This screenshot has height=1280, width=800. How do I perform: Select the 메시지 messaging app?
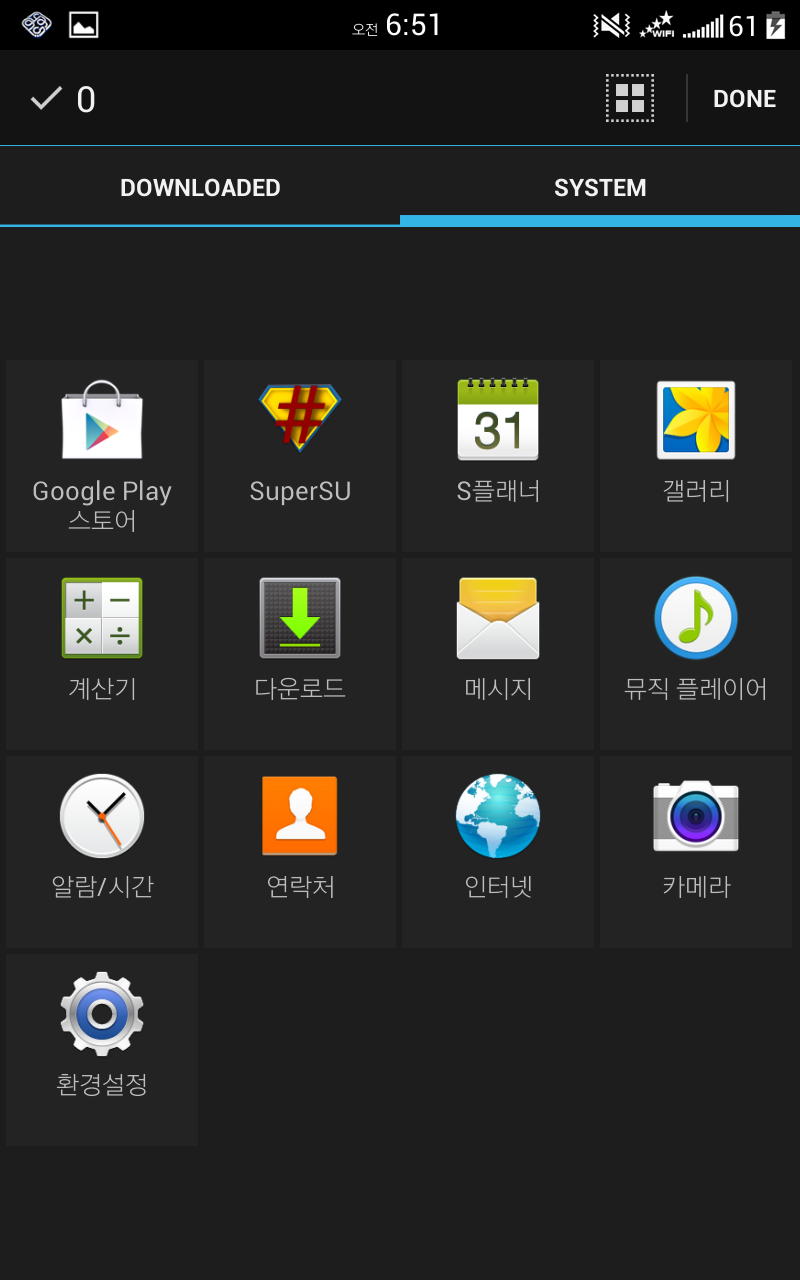click(x=498, y=654)
